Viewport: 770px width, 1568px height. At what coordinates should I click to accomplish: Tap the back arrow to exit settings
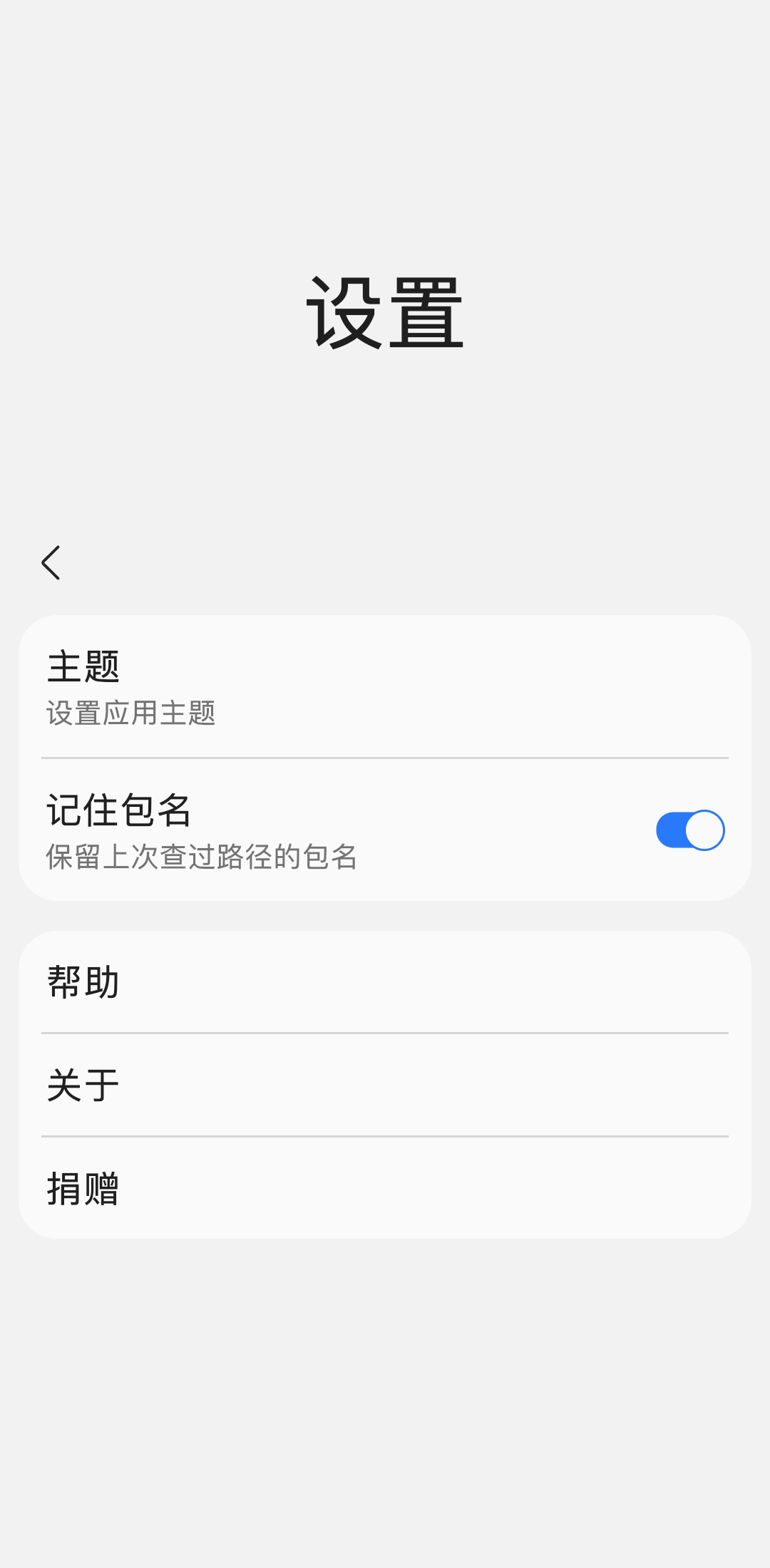coord(50,563)
